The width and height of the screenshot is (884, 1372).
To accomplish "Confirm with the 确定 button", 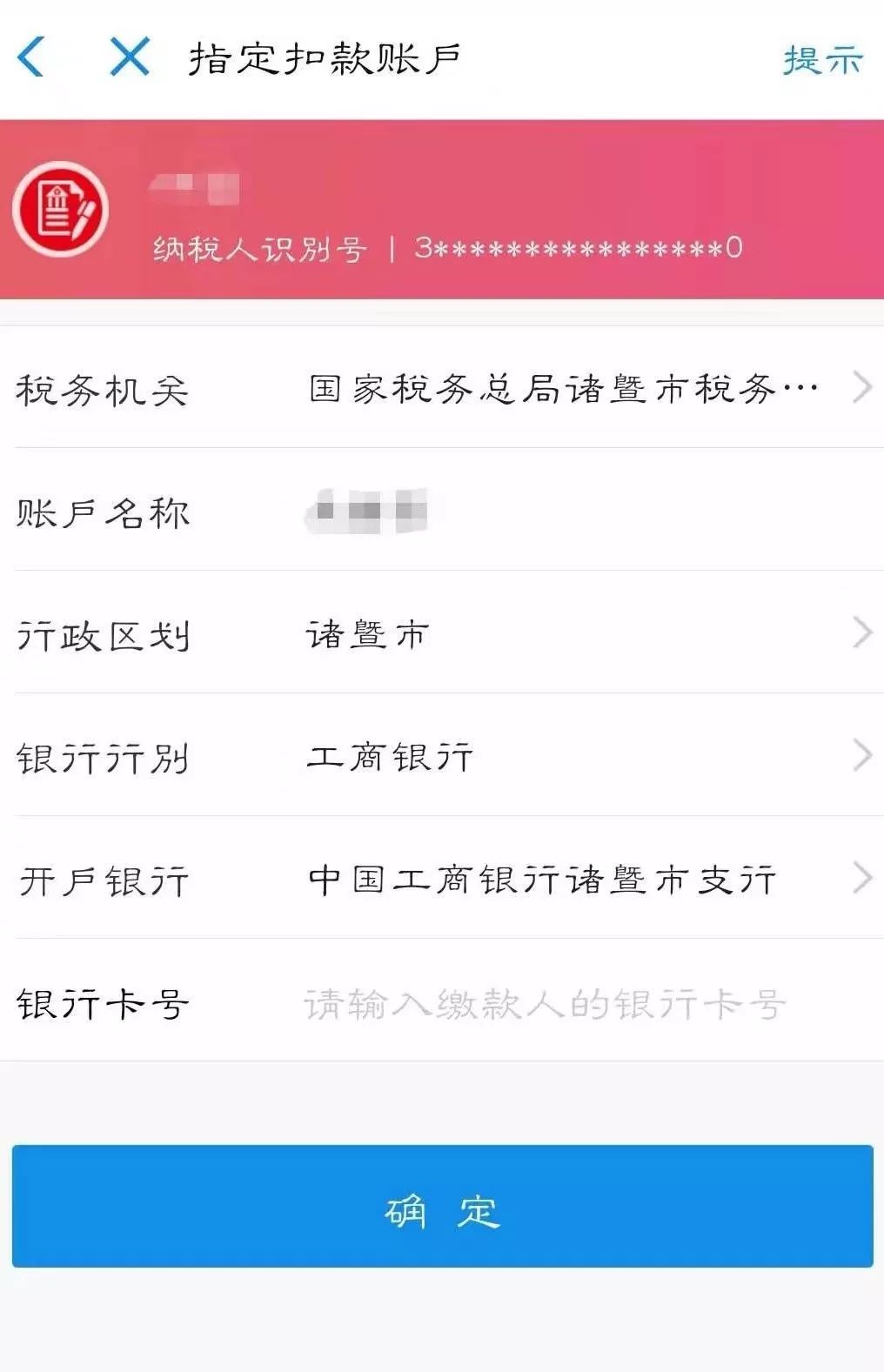I will (x=442, y=1207).
